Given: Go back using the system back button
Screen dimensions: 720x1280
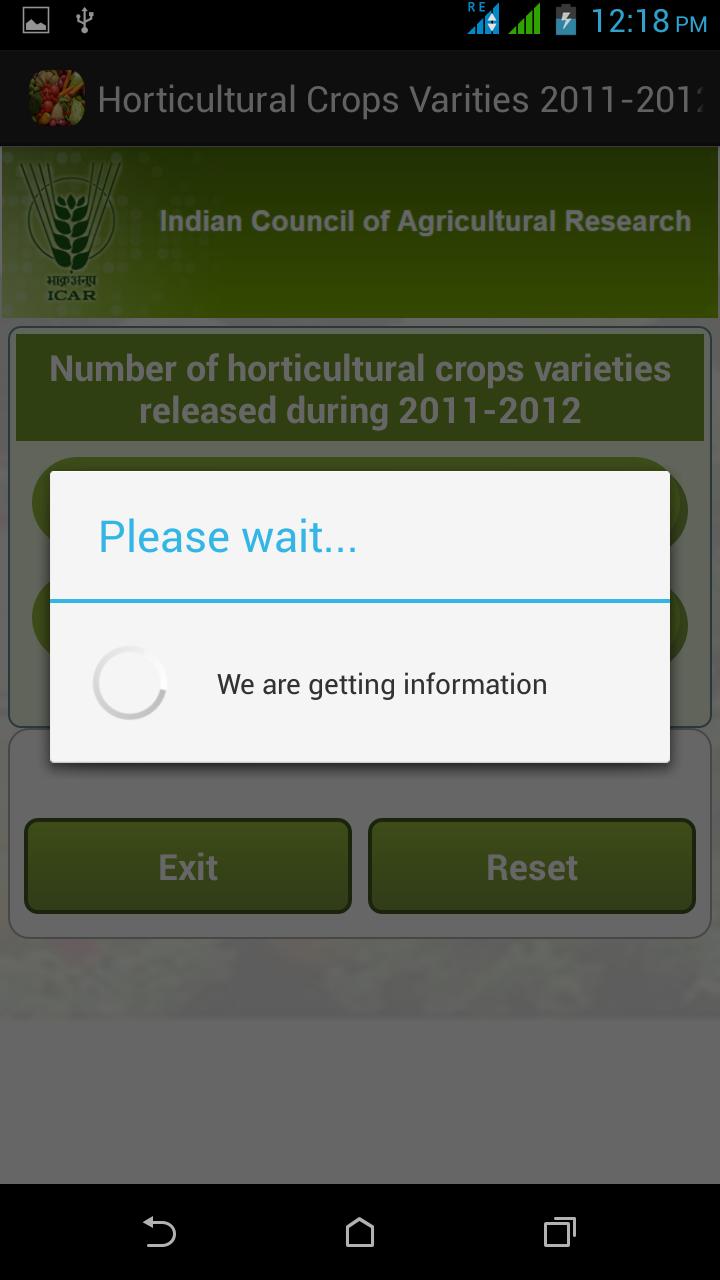Looking at the screenshot, I should pyautogui.click(x=160, y=1232).
